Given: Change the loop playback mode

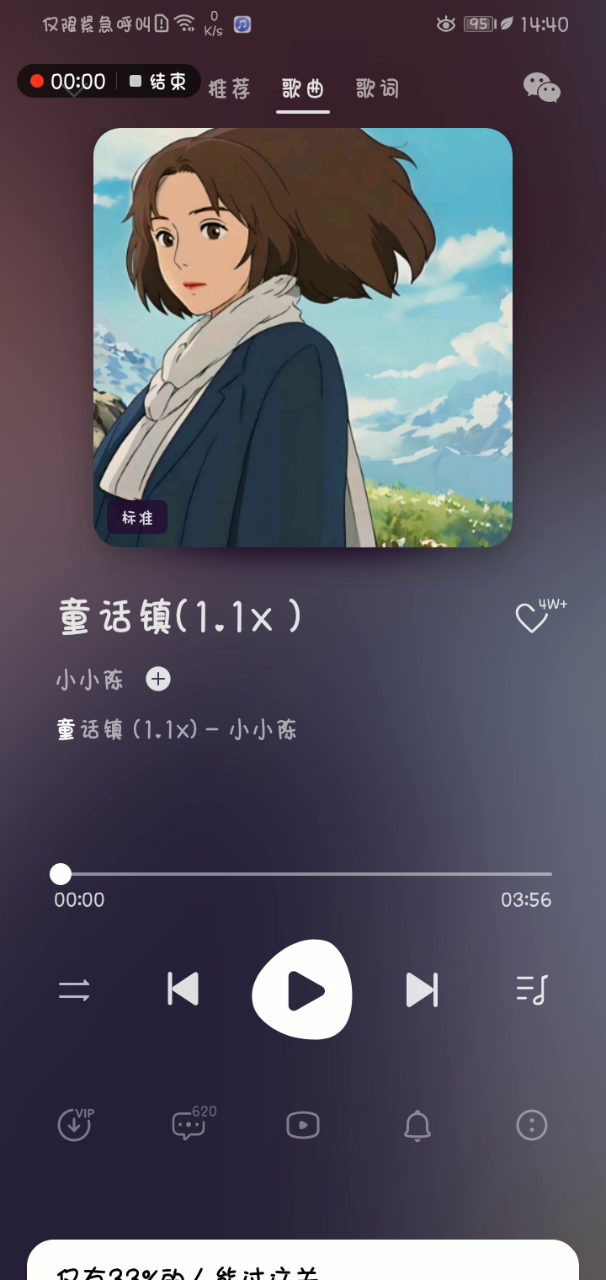Looking at the screenshot, I should click(74, 991).
